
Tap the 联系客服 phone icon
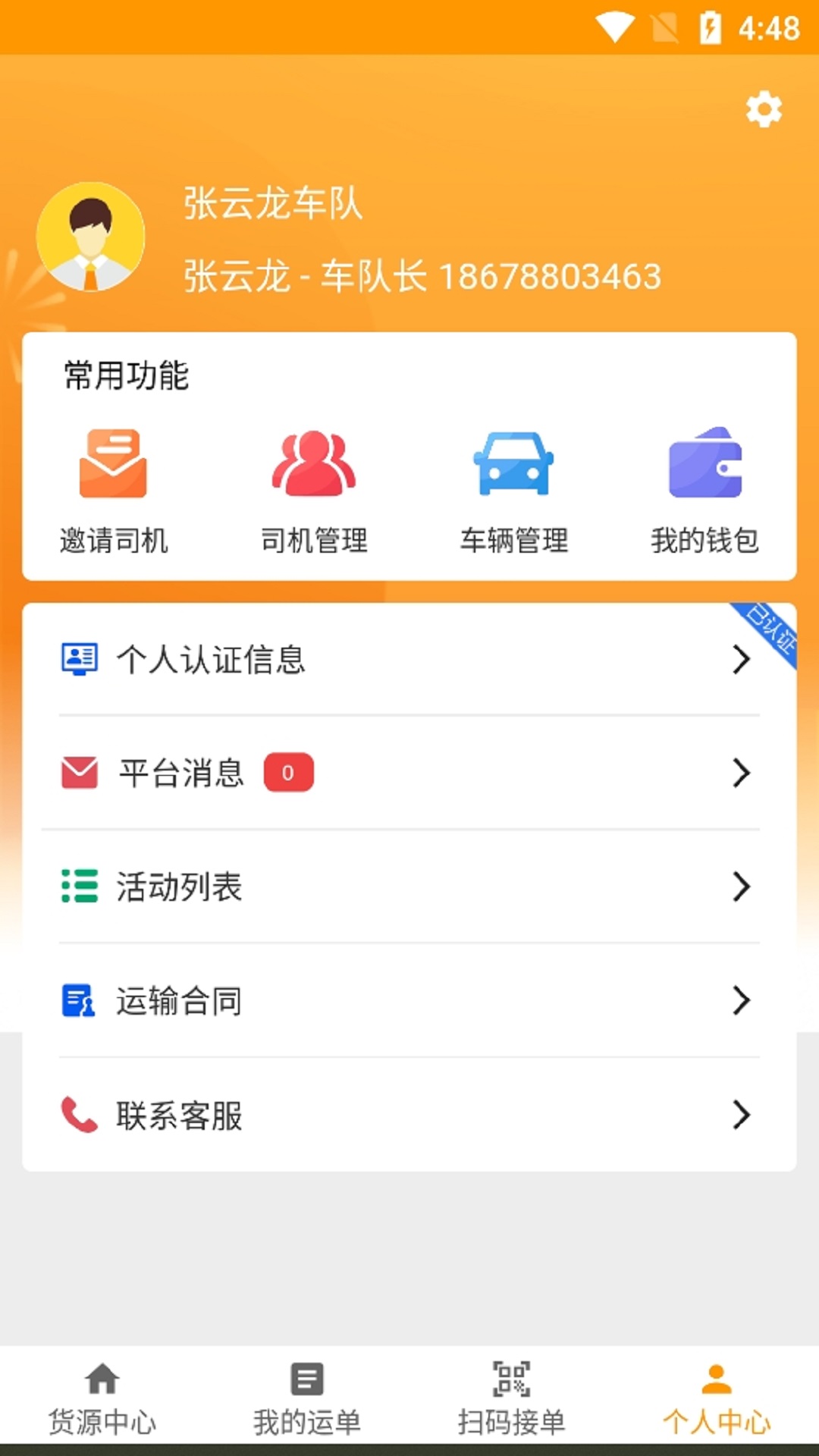click(78, 1113)
